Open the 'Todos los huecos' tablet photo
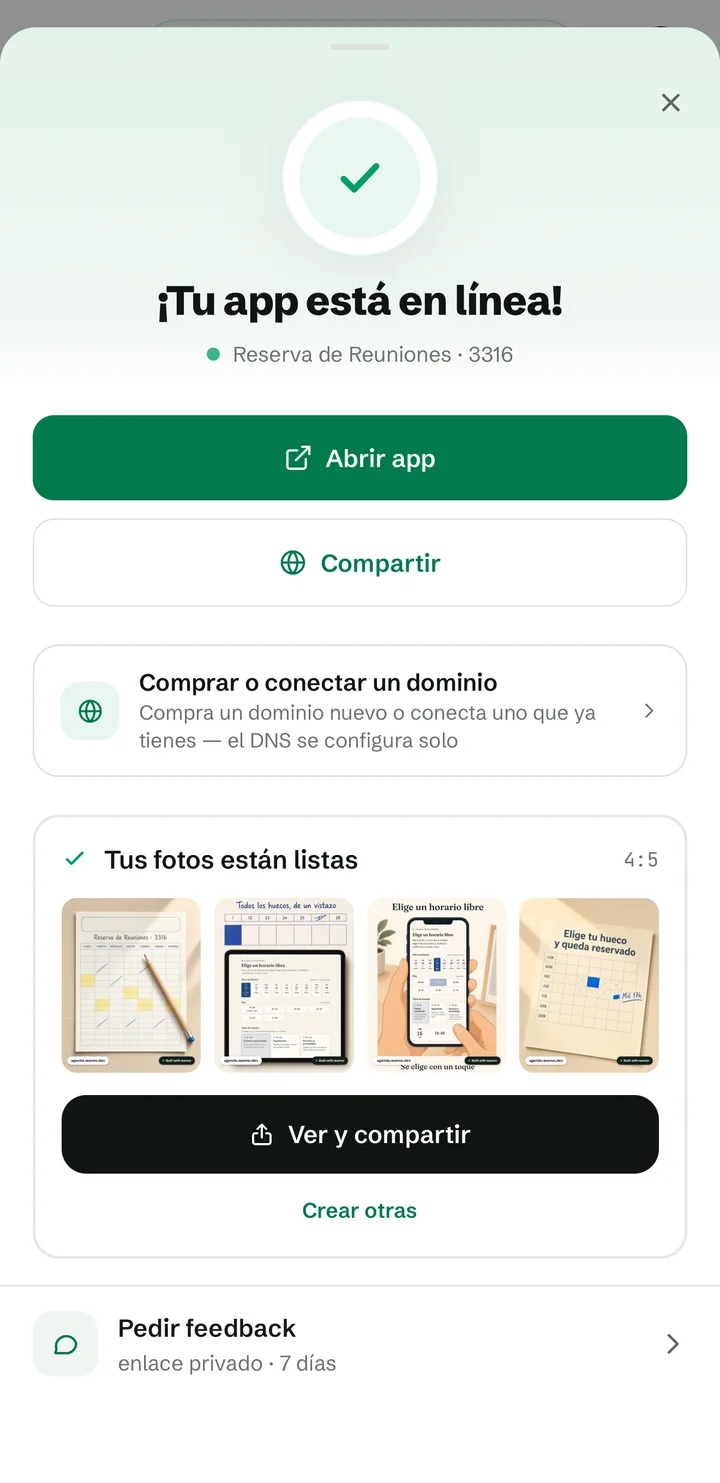 click(x=284, y=985)
